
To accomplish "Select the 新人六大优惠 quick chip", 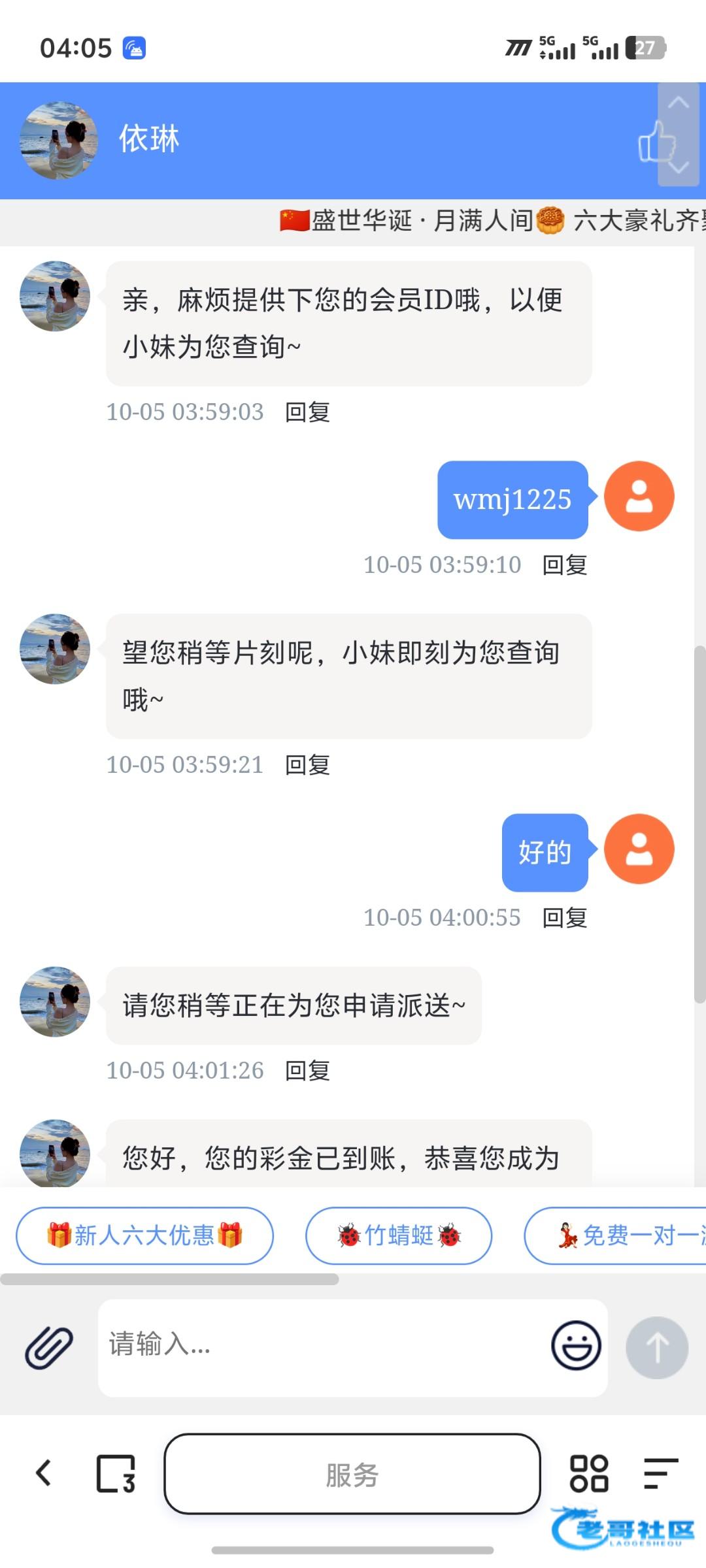I will [x=144, y=1235].
